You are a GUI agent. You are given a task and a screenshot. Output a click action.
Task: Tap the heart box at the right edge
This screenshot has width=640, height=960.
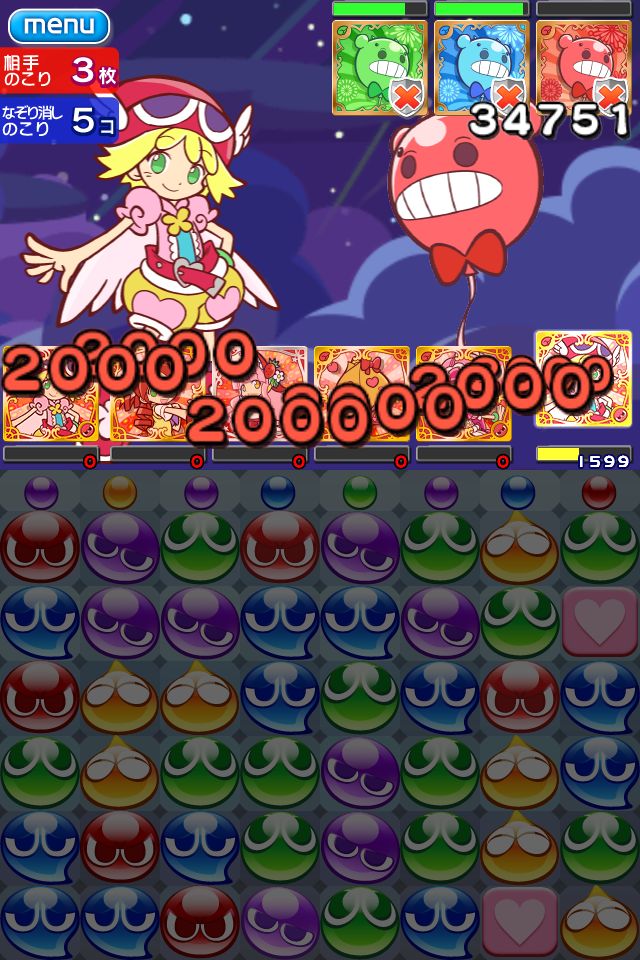[x=599, y=623]
